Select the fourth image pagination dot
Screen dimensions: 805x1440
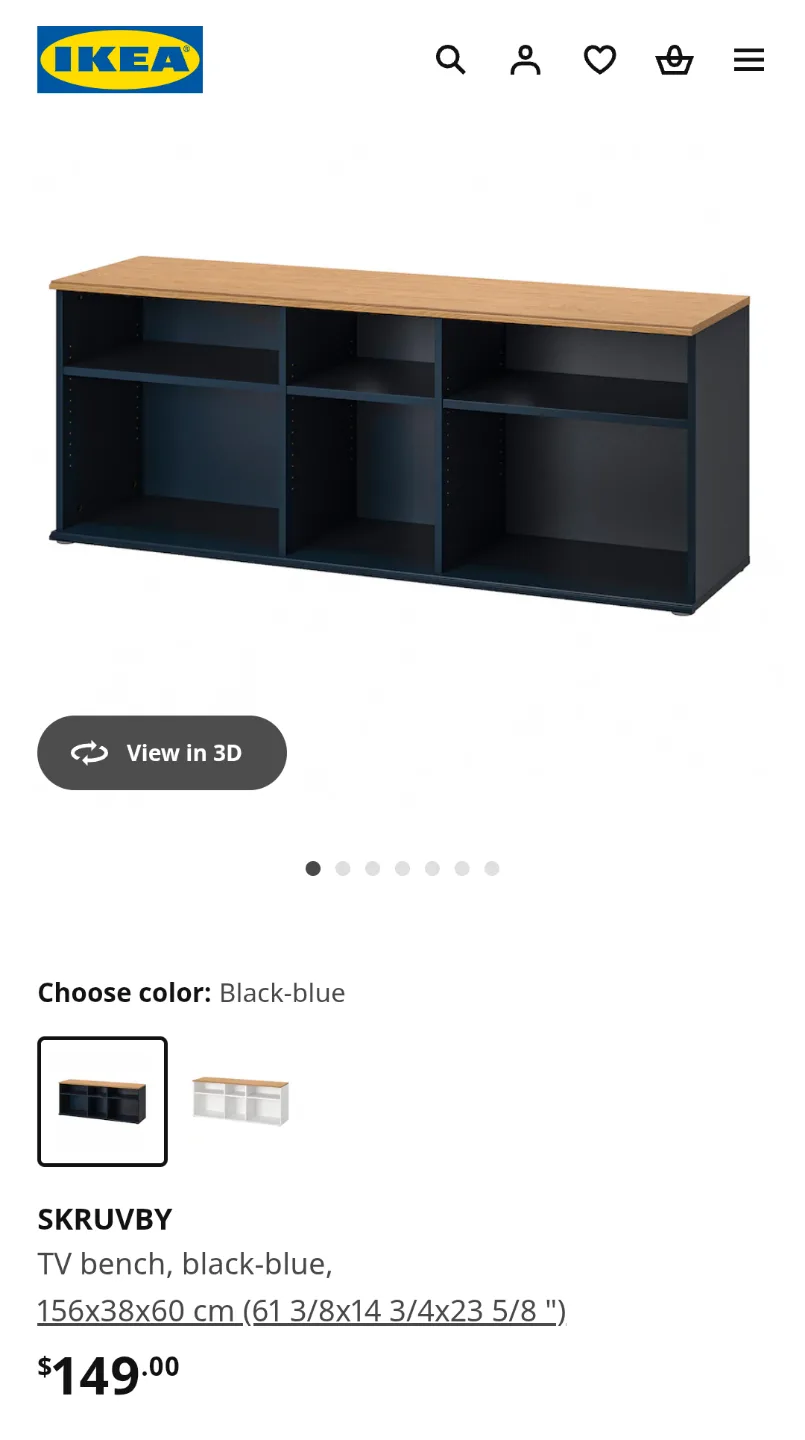tap(402, 868)
